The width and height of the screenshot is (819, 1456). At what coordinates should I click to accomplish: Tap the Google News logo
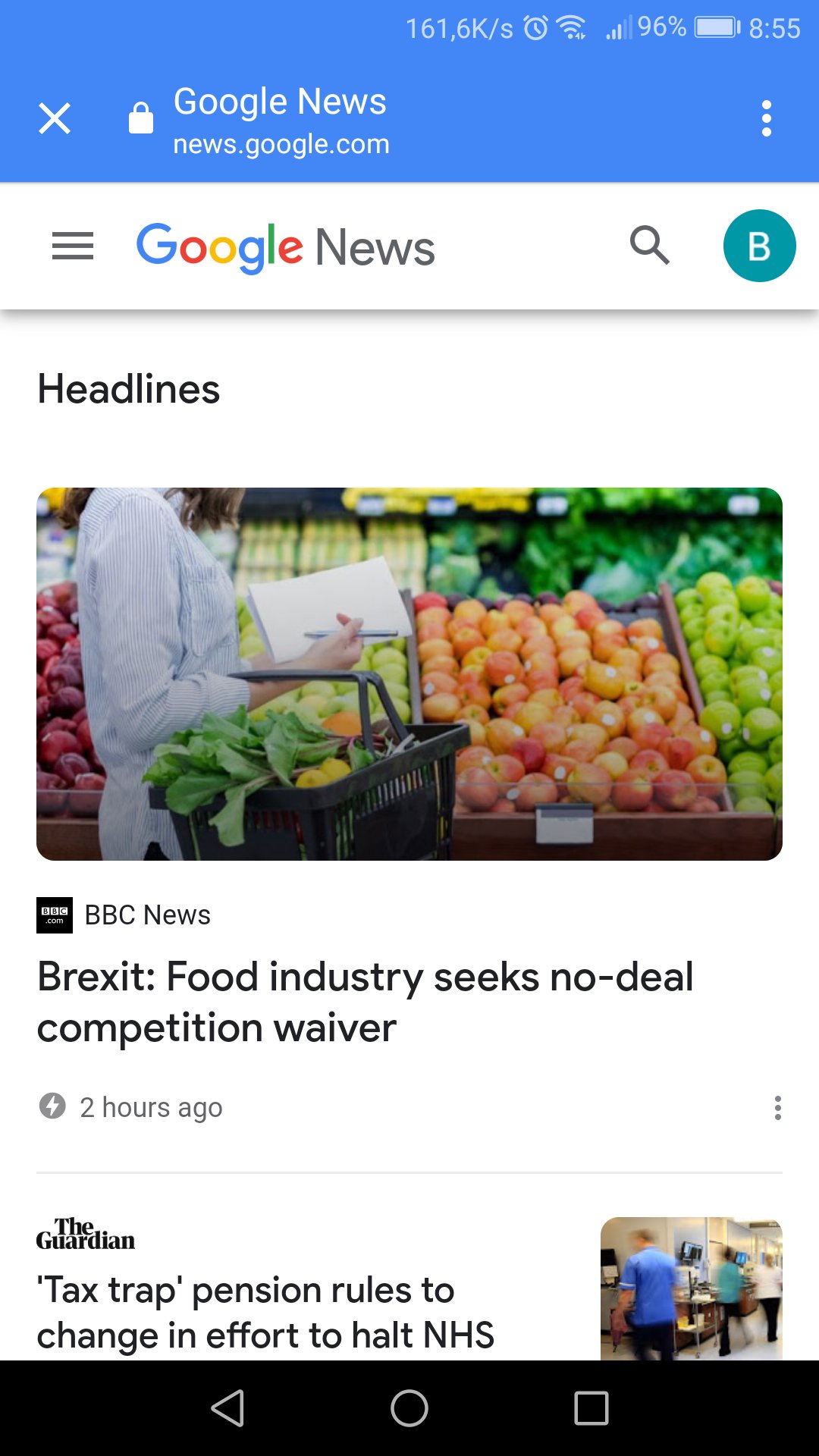[x=284, y=246]
